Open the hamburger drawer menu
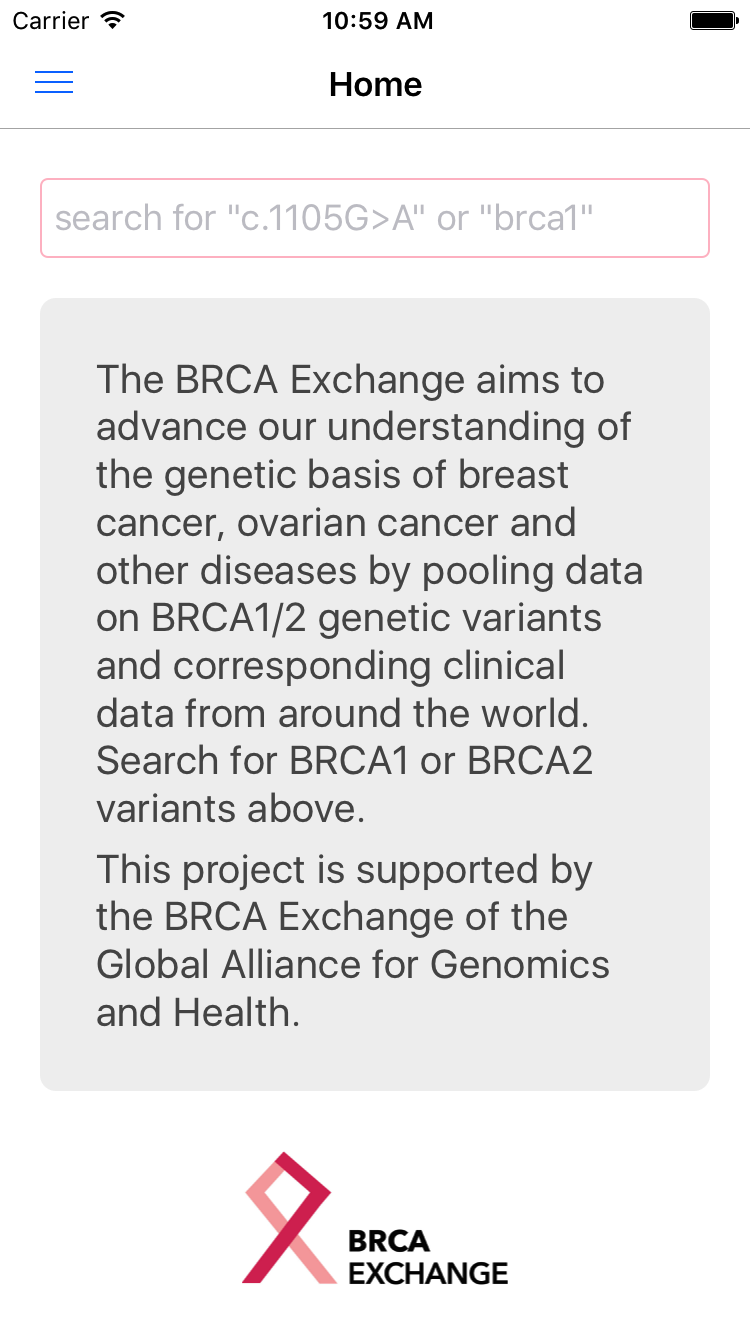This screenshot has width=750, height=1334. click(x=54, y=83)
